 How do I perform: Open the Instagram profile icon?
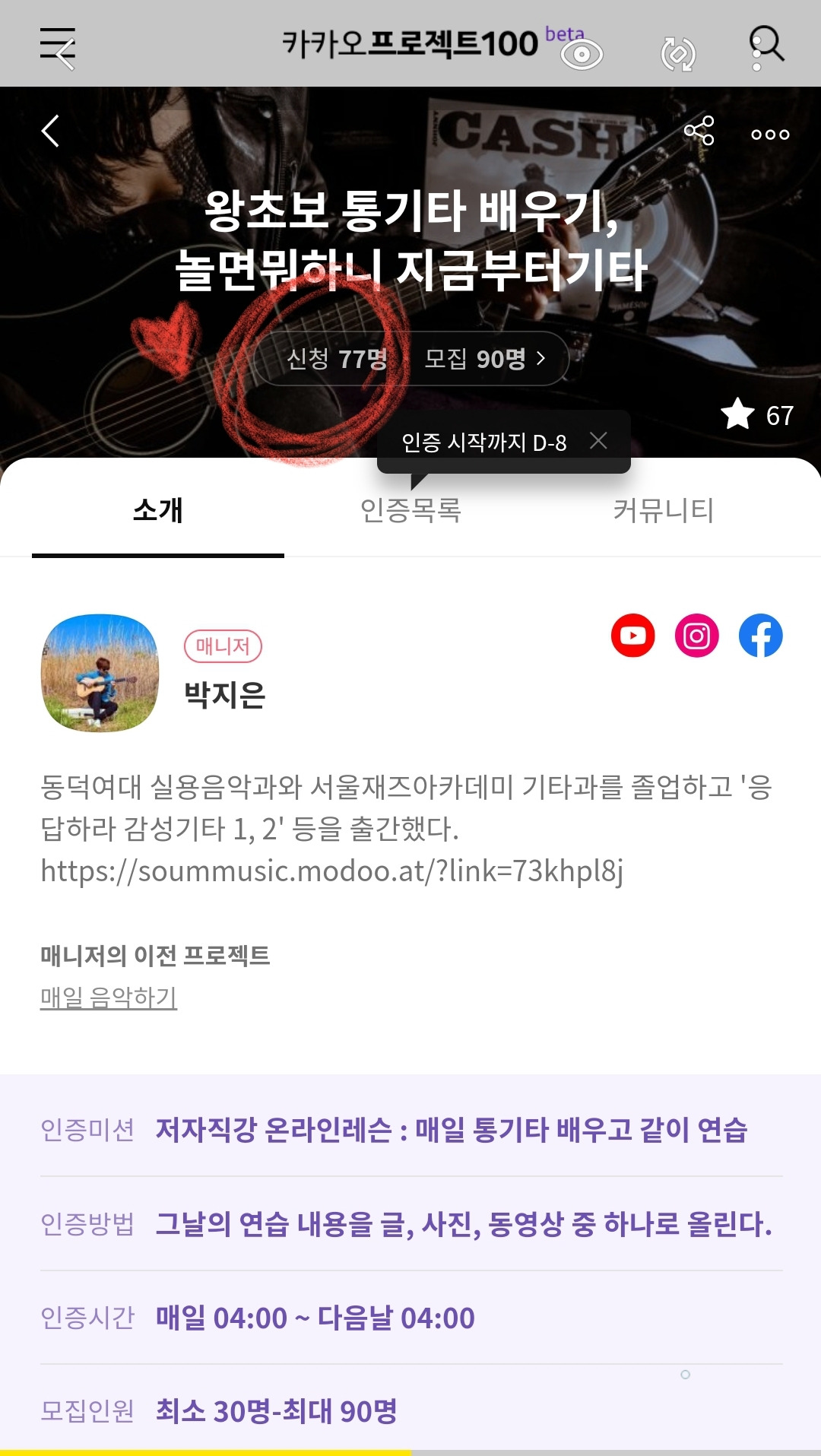point(696,636)
